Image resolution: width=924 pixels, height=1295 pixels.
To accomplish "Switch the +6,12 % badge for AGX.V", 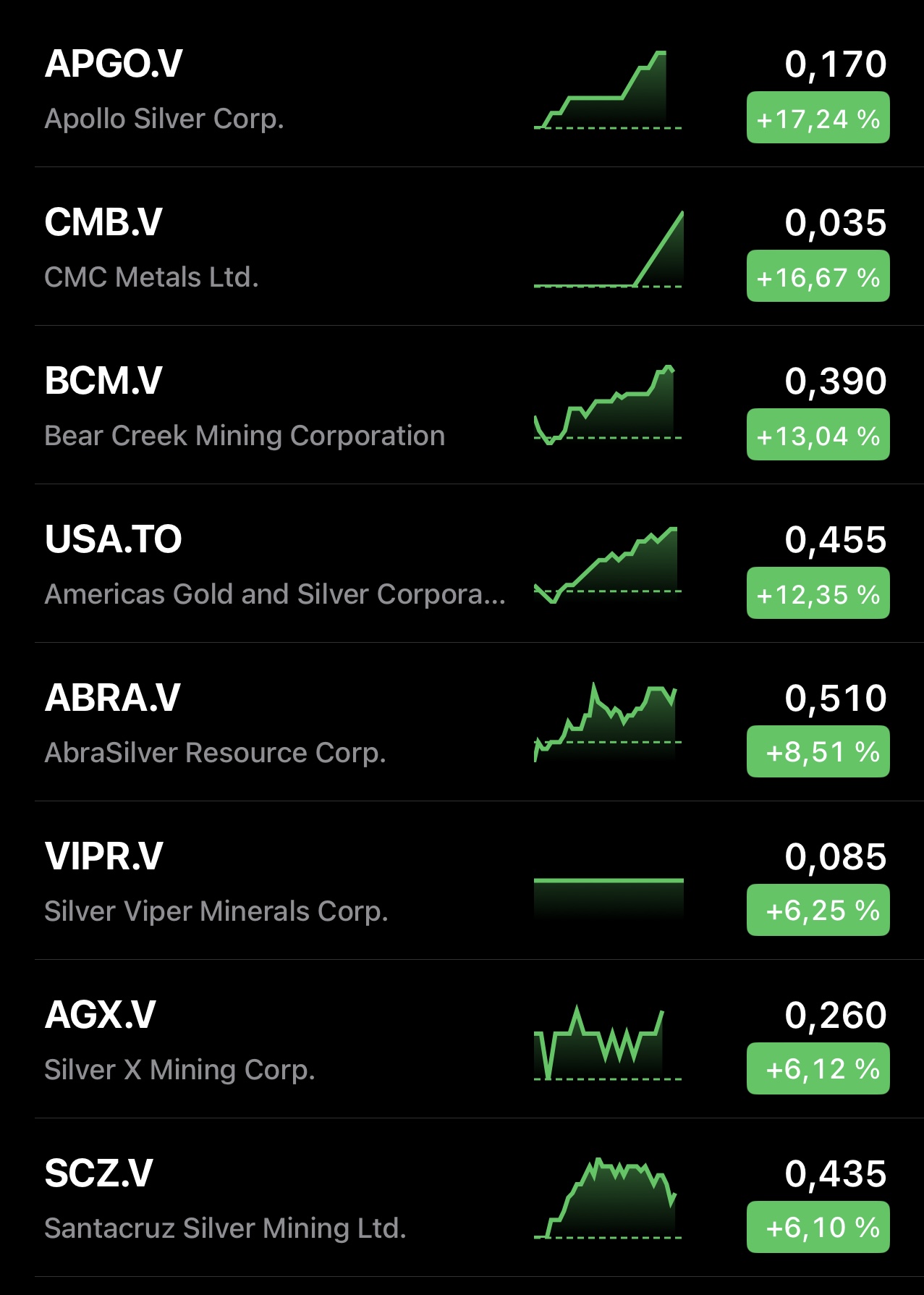I will (x=818, y=1069).
